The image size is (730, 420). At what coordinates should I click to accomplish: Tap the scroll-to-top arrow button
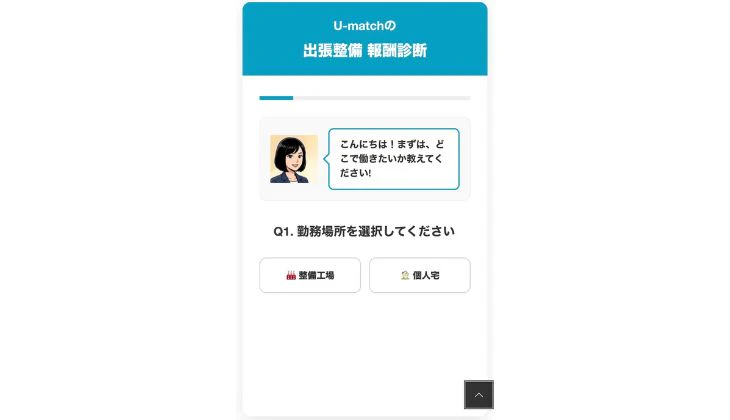coord(478,395)
